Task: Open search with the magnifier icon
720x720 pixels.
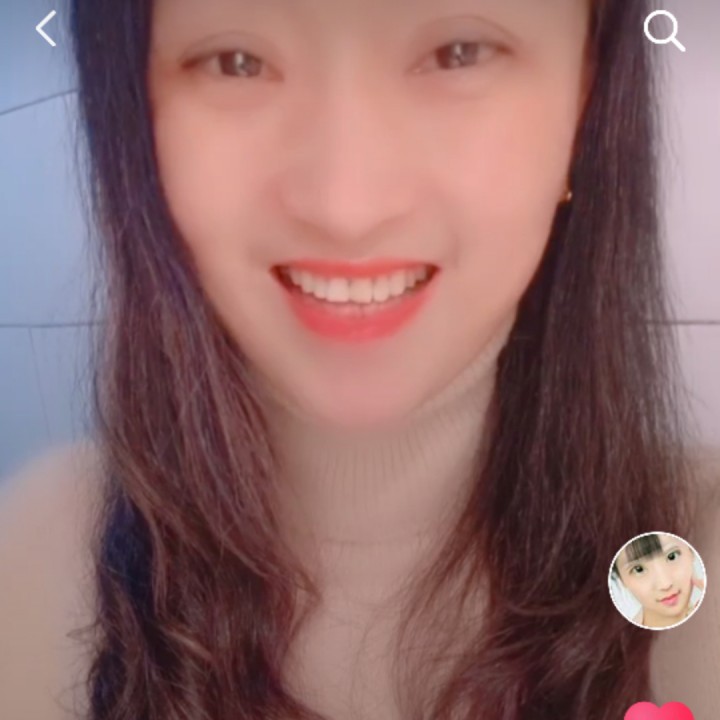Action: [664, 31]
